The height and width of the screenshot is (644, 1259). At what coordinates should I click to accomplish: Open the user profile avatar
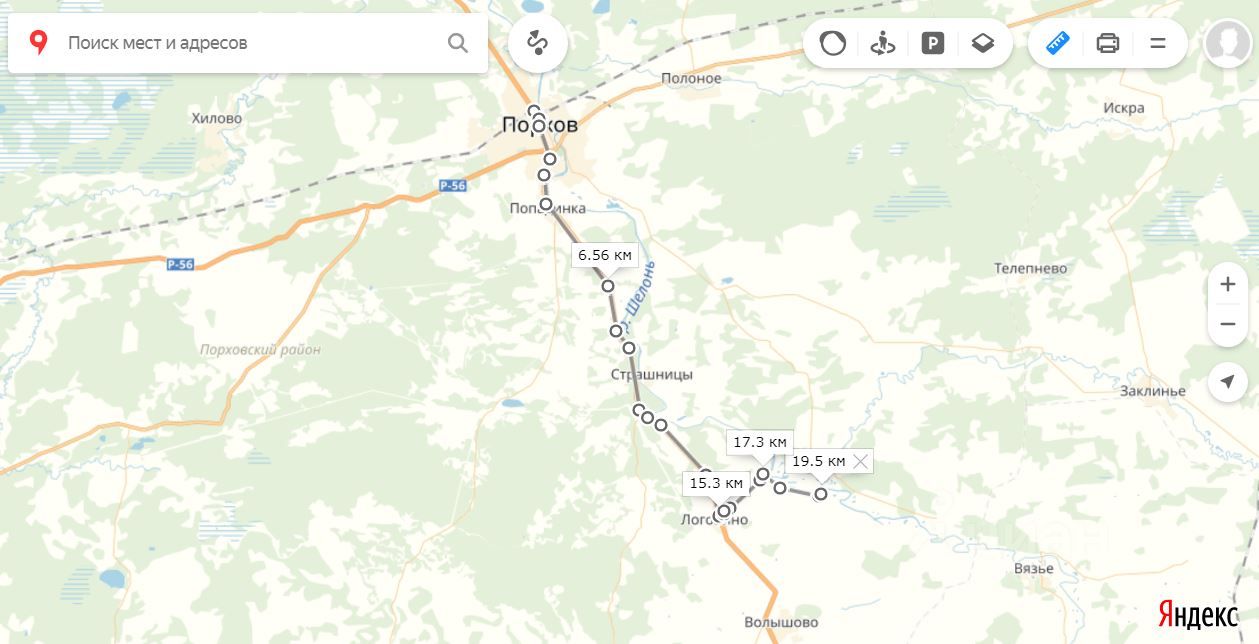tap(1228, 43)
